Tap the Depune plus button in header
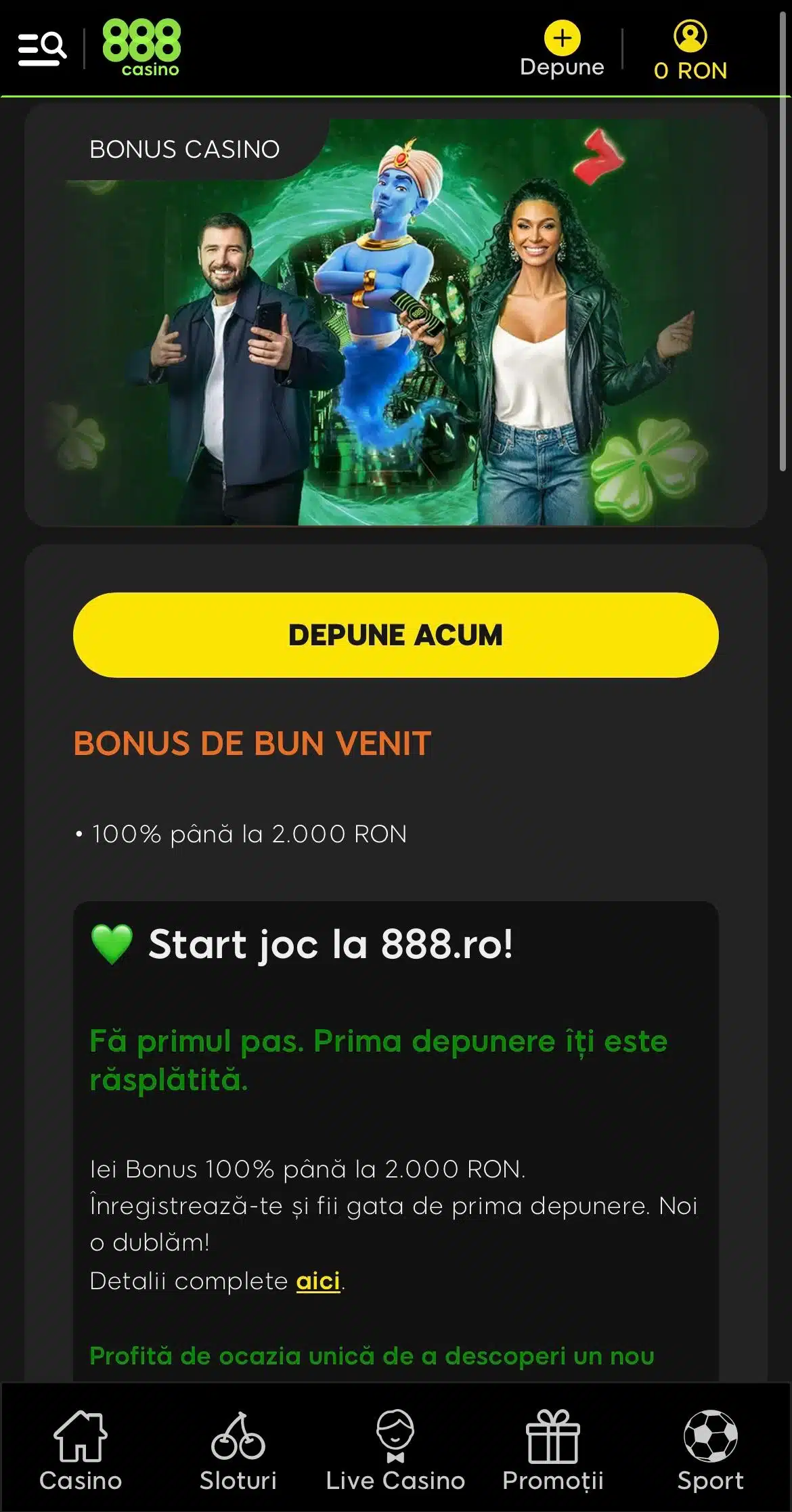The image size is (792, 1512). (x=562, y=49)
